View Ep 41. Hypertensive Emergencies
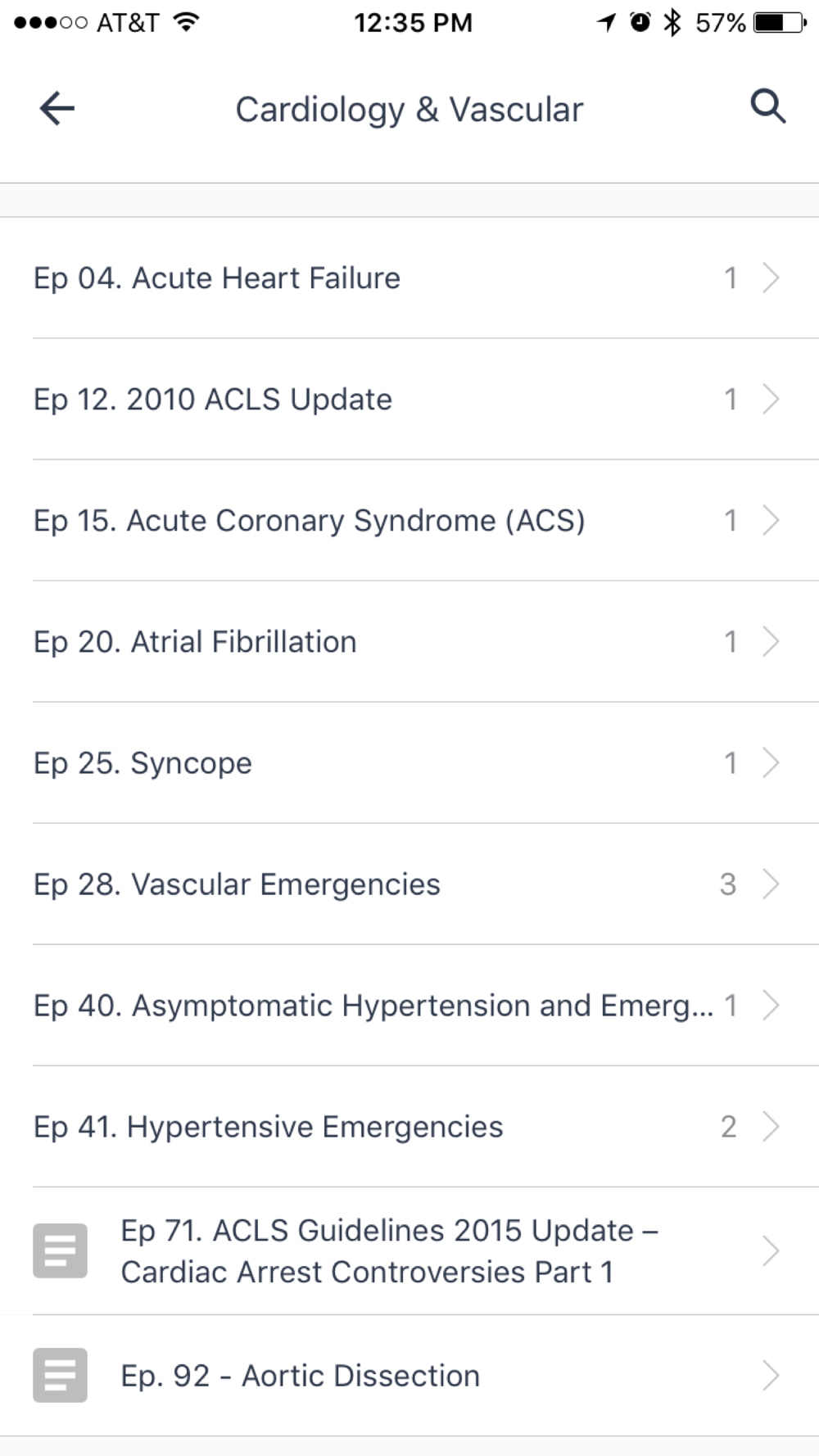The width and height of the screenshot is (819, 1456). [409, 1127]
